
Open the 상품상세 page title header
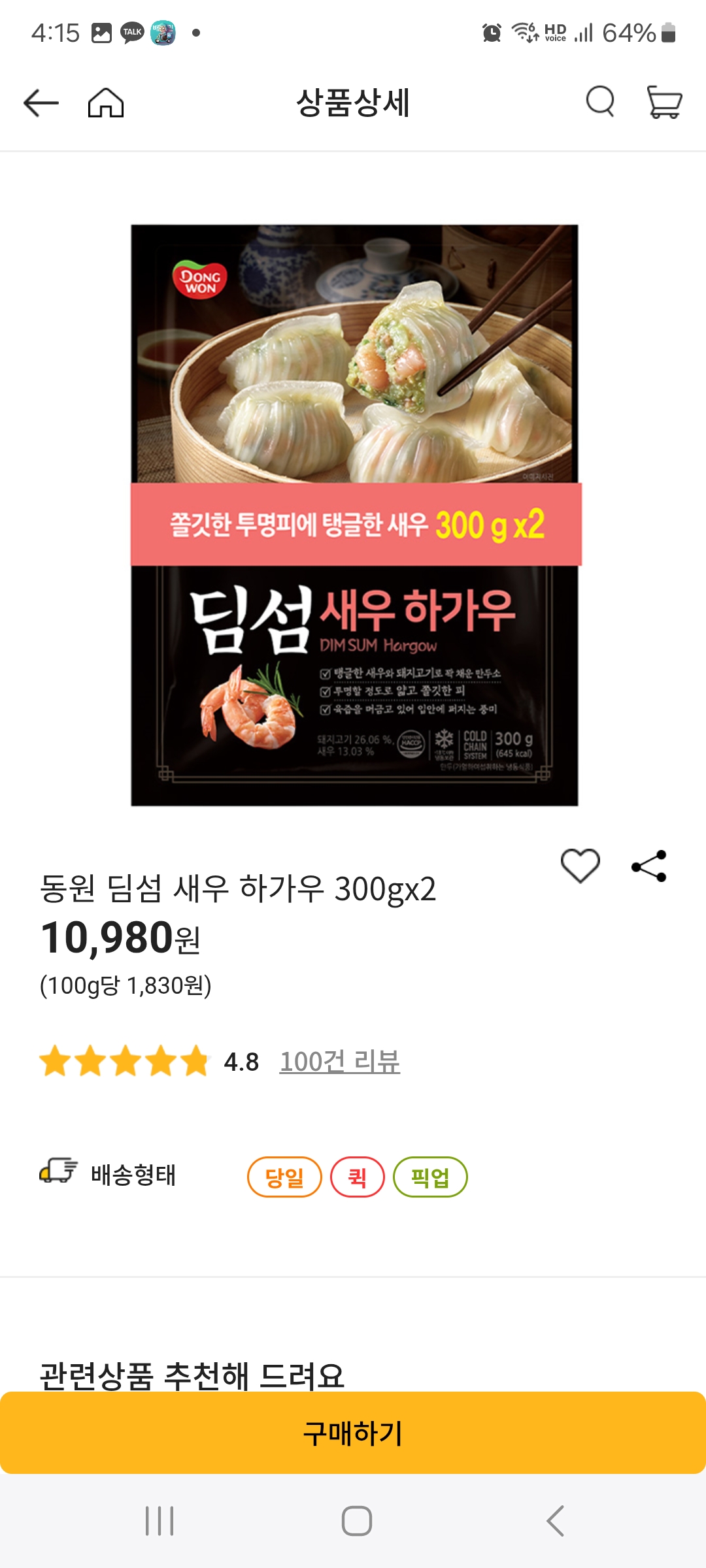(353, 103)
